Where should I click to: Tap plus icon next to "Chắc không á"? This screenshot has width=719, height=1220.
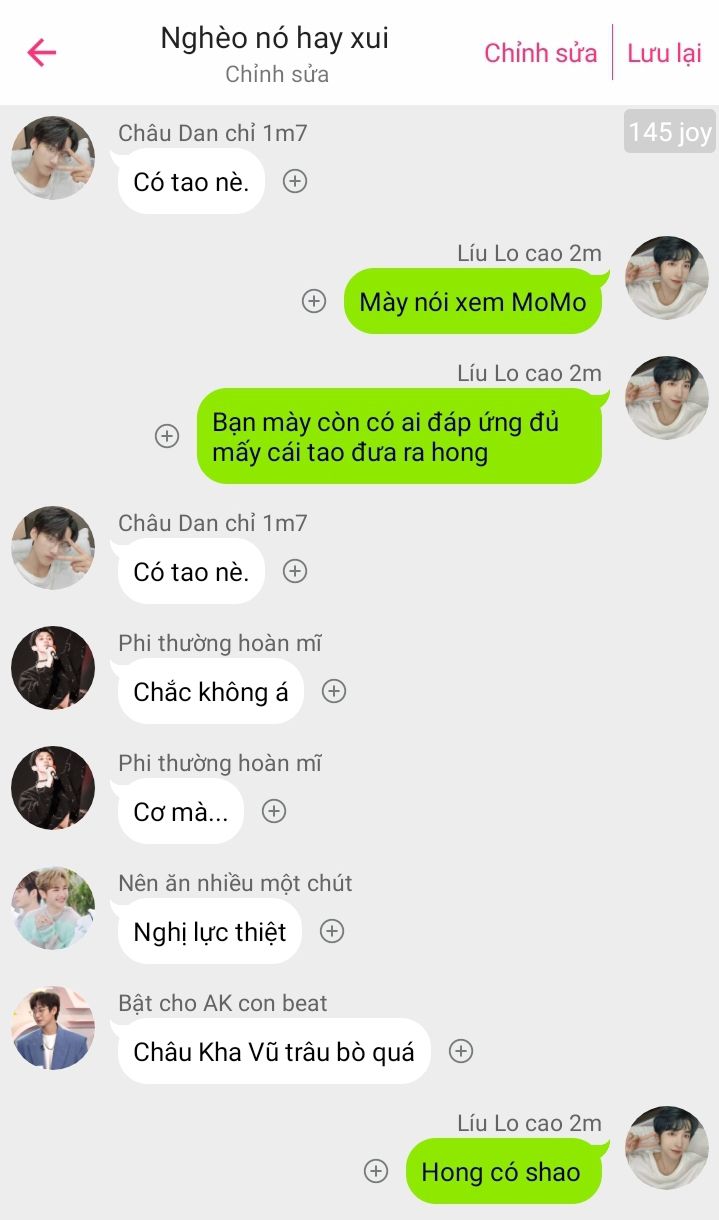334,691
